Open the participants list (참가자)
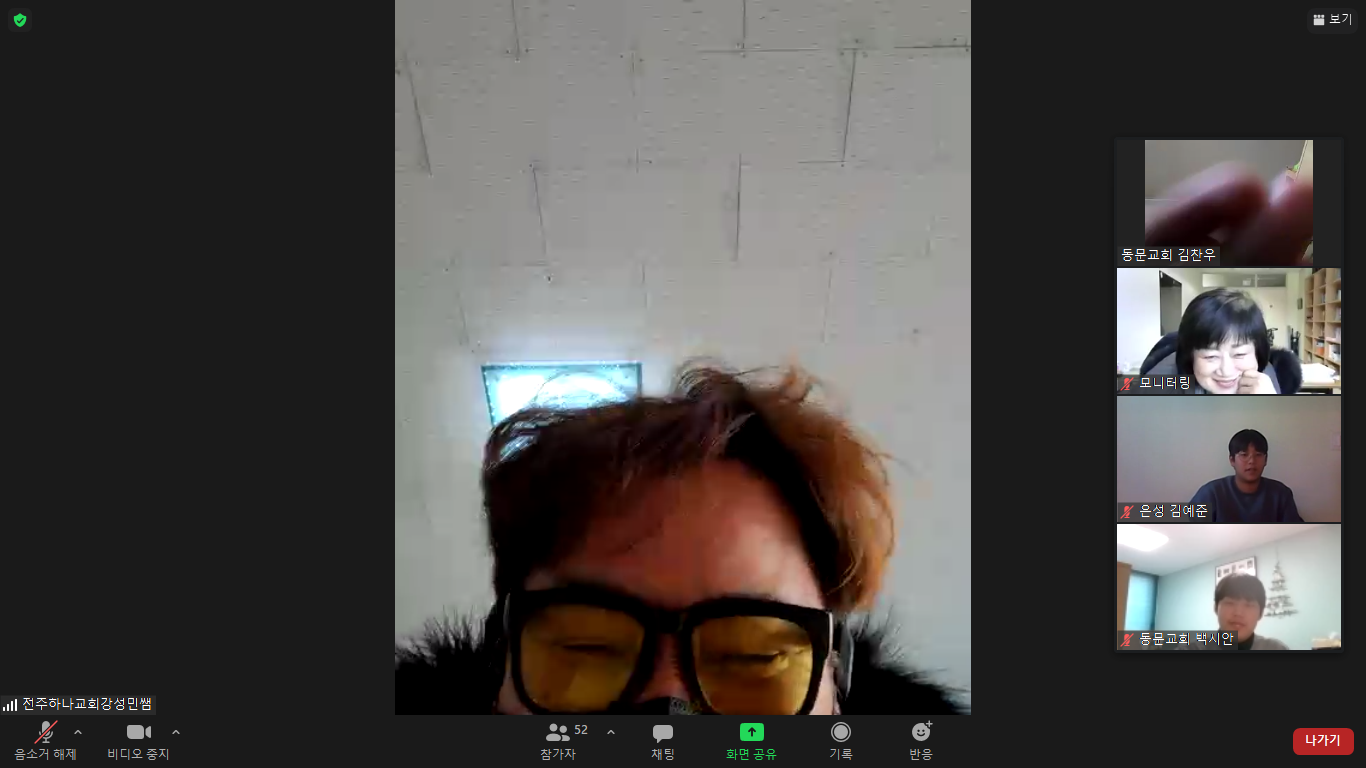The image size is (1366, 768). tap(560, 741)
